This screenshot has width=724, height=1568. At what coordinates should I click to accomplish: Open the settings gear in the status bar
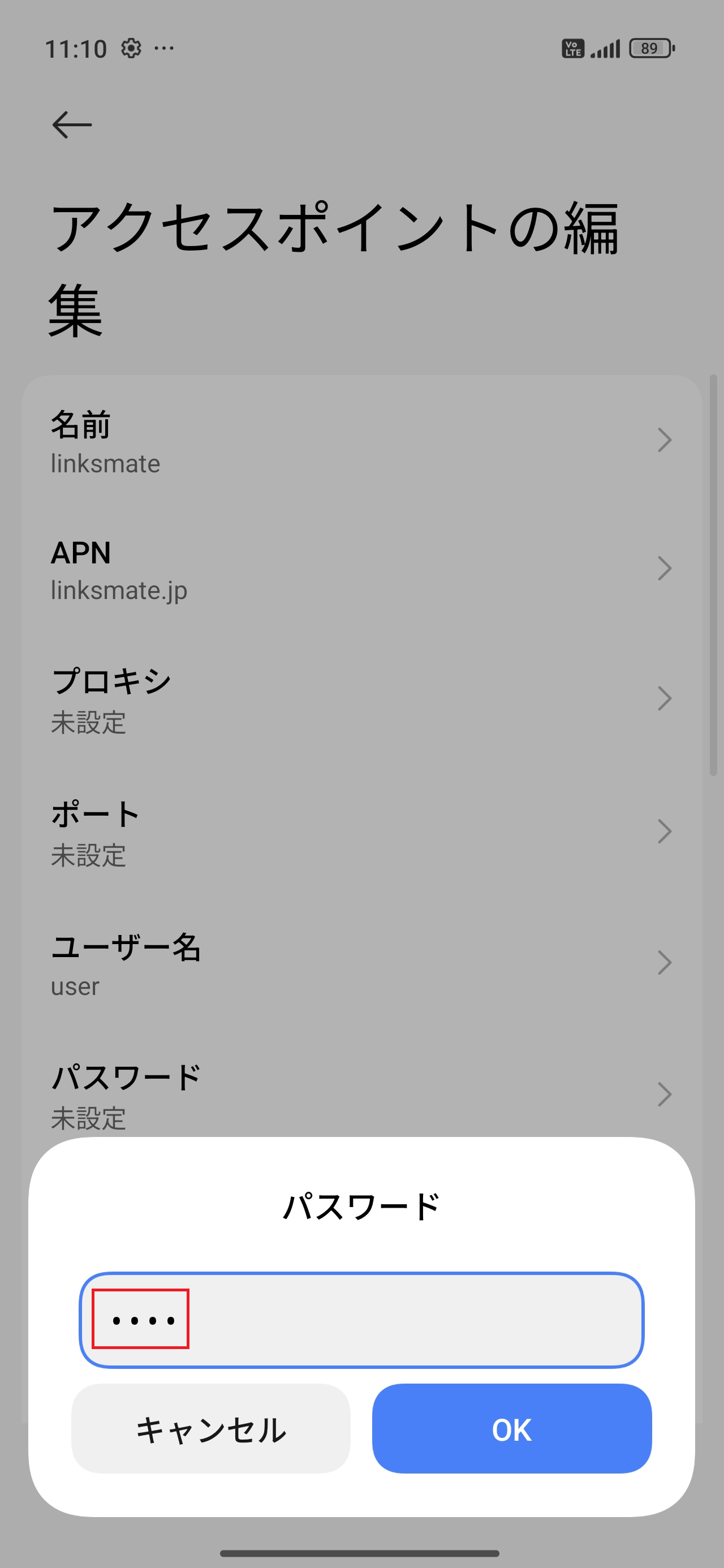[x=132, y=49]
